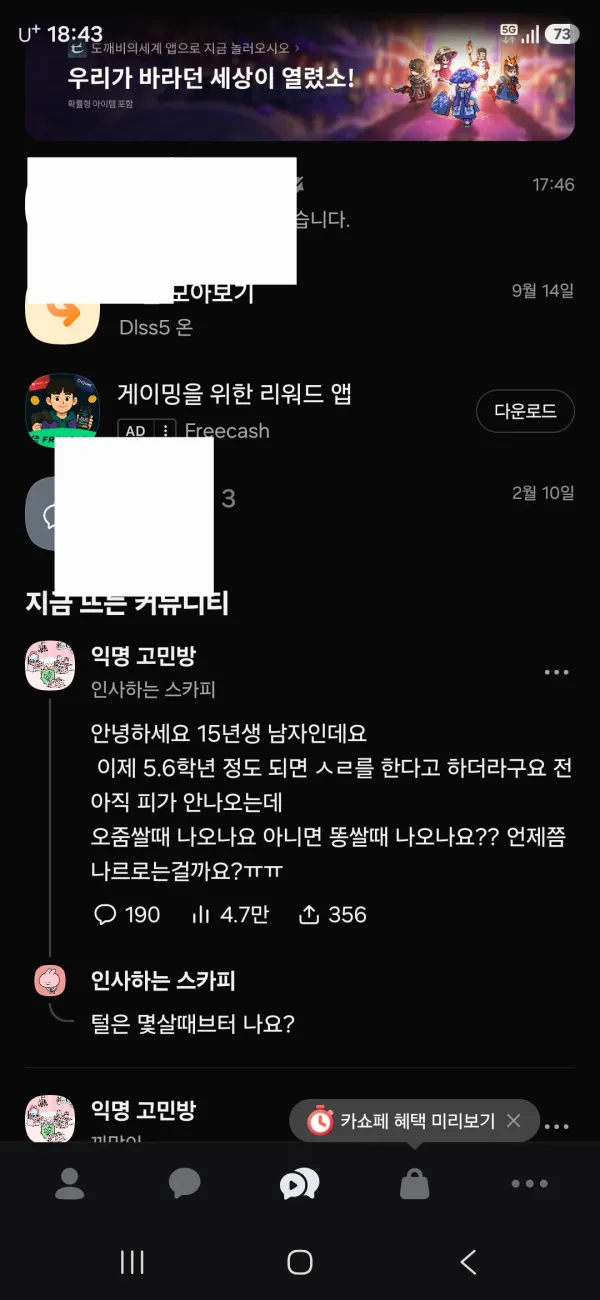The image size is (600, 1300).
Task: View comments on the post with 190 replies
Action: click(126, 914)
